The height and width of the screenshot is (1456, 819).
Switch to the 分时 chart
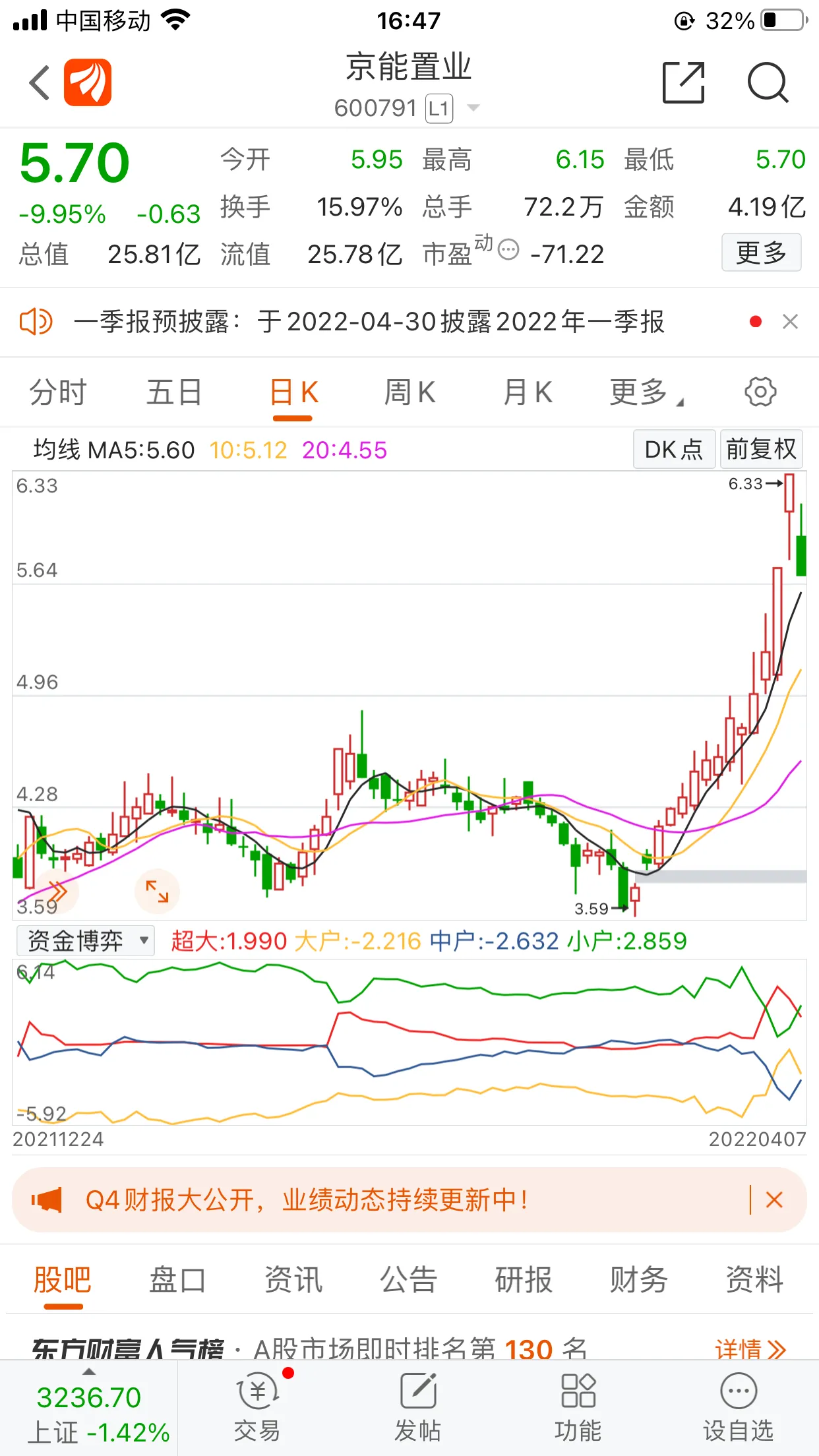point(58,392)
